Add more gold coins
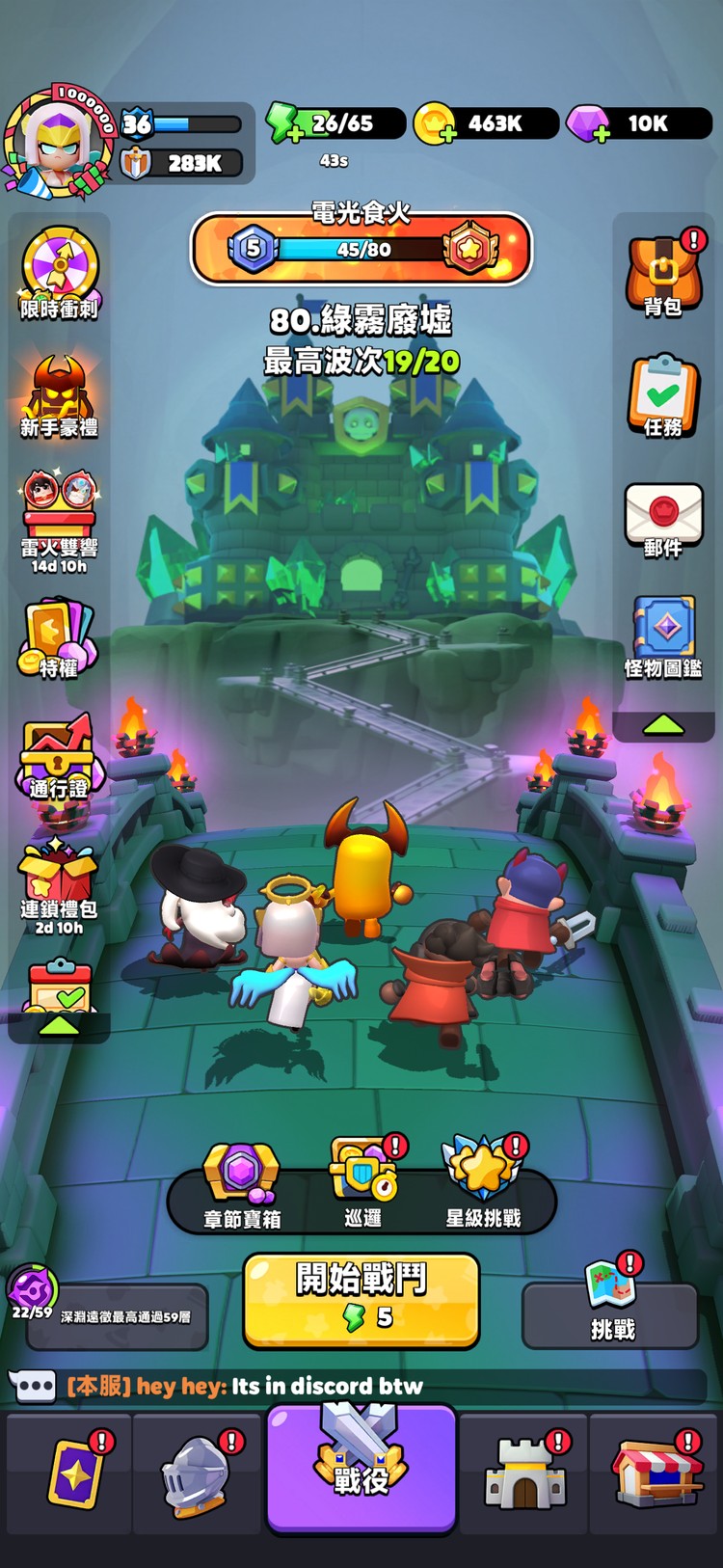Screen dimensions: 723x1568 447,135
